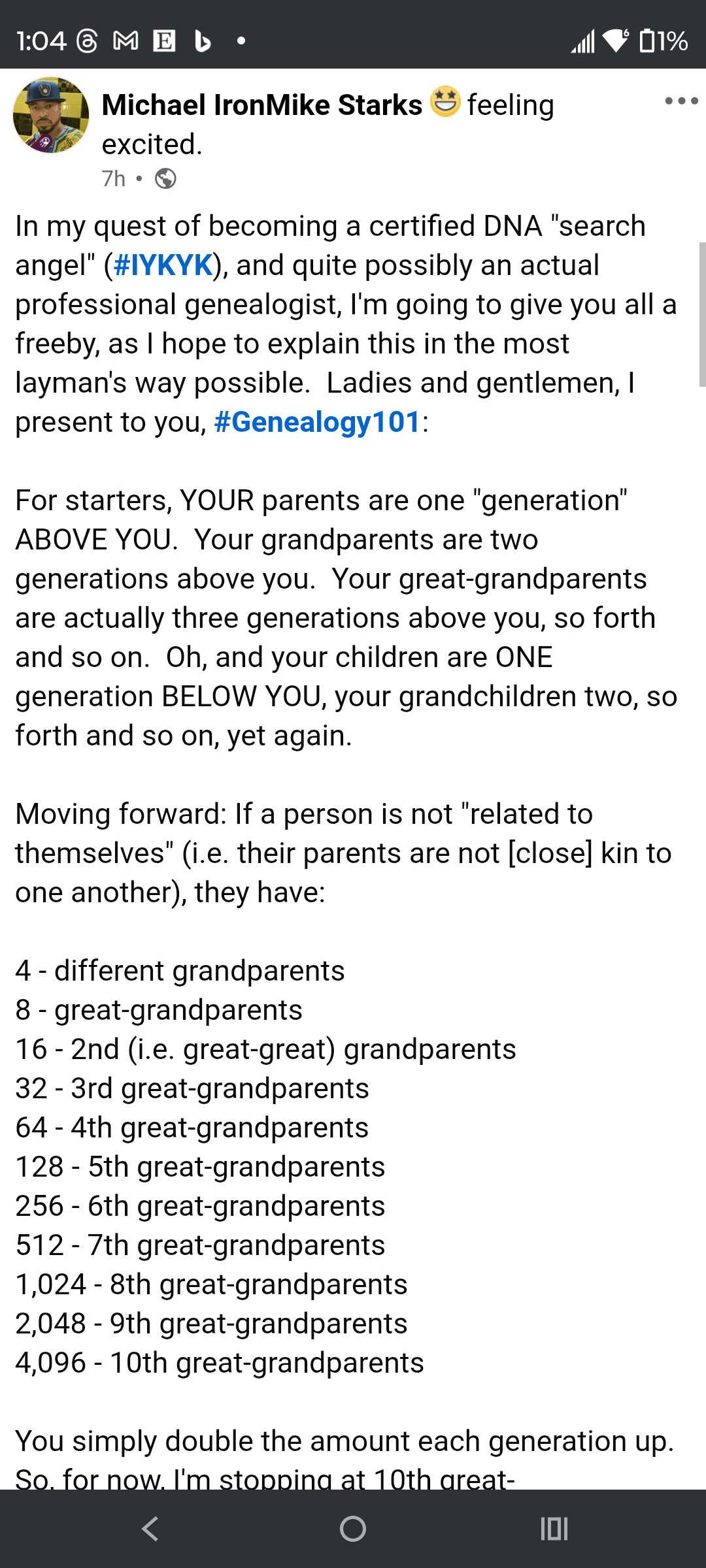
Task: Open Michael IronMike Starks' profile picture
Action: (51, 116)
